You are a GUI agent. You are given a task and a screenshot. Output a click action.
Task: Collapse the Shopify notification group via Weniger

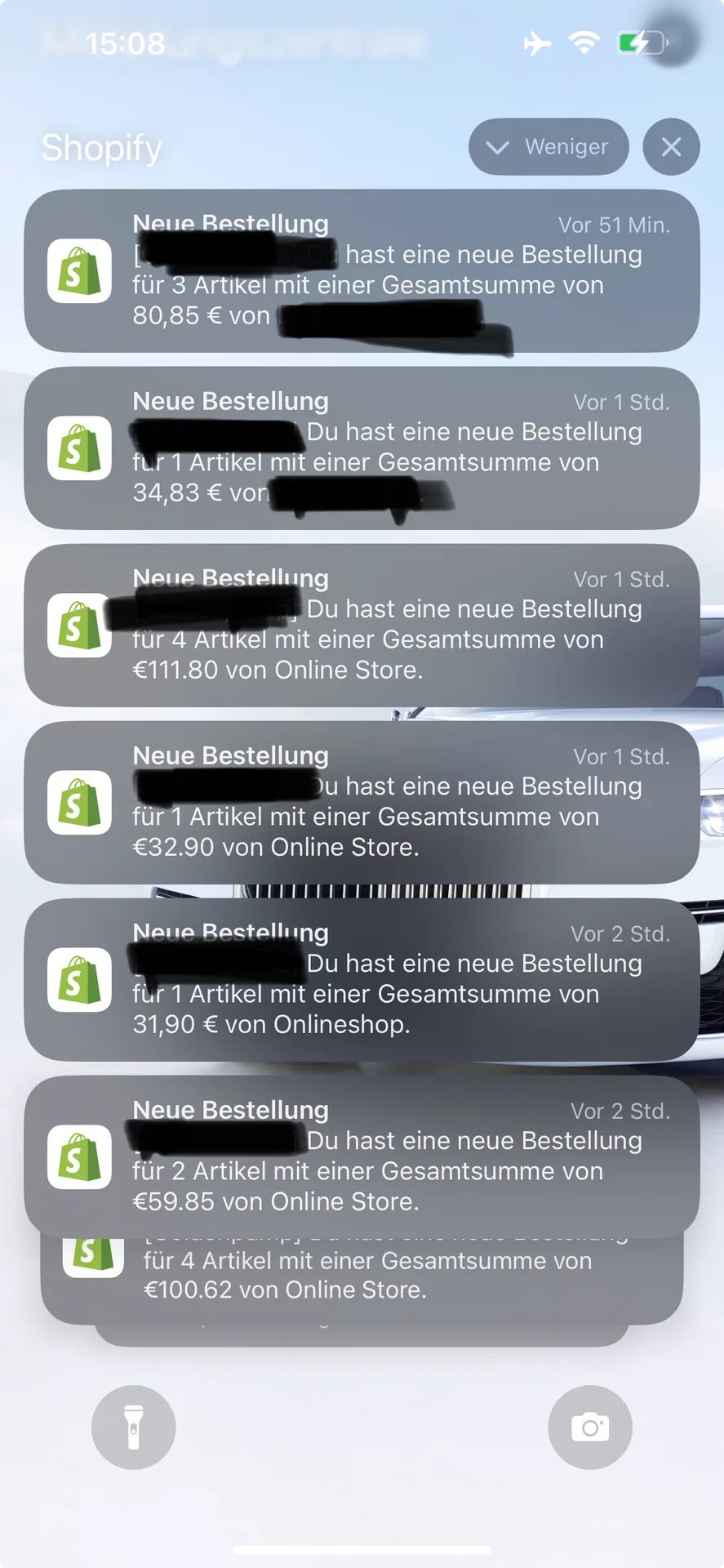pyautogui.click(x=548, y=146)
